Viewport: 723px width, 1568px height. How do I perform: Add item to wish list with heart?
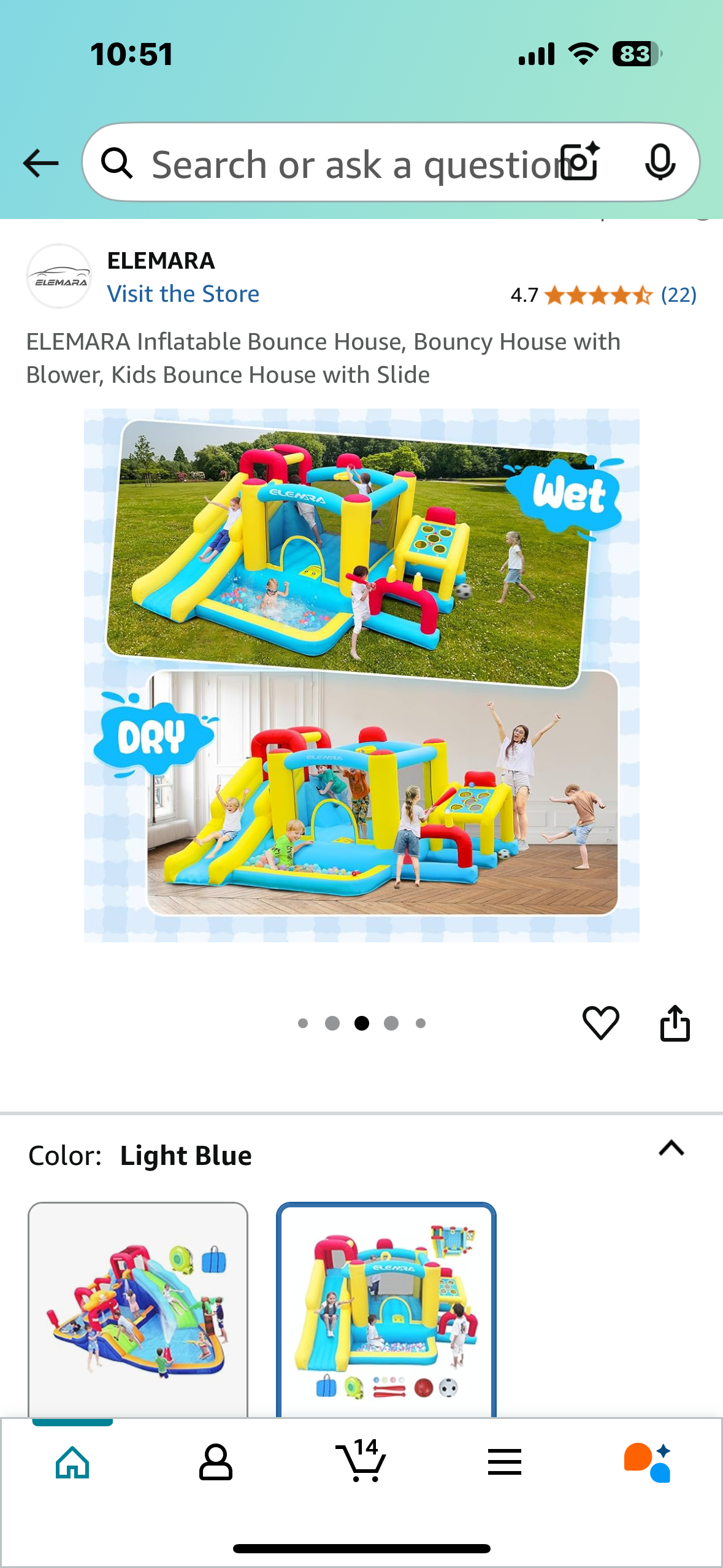600,1023
